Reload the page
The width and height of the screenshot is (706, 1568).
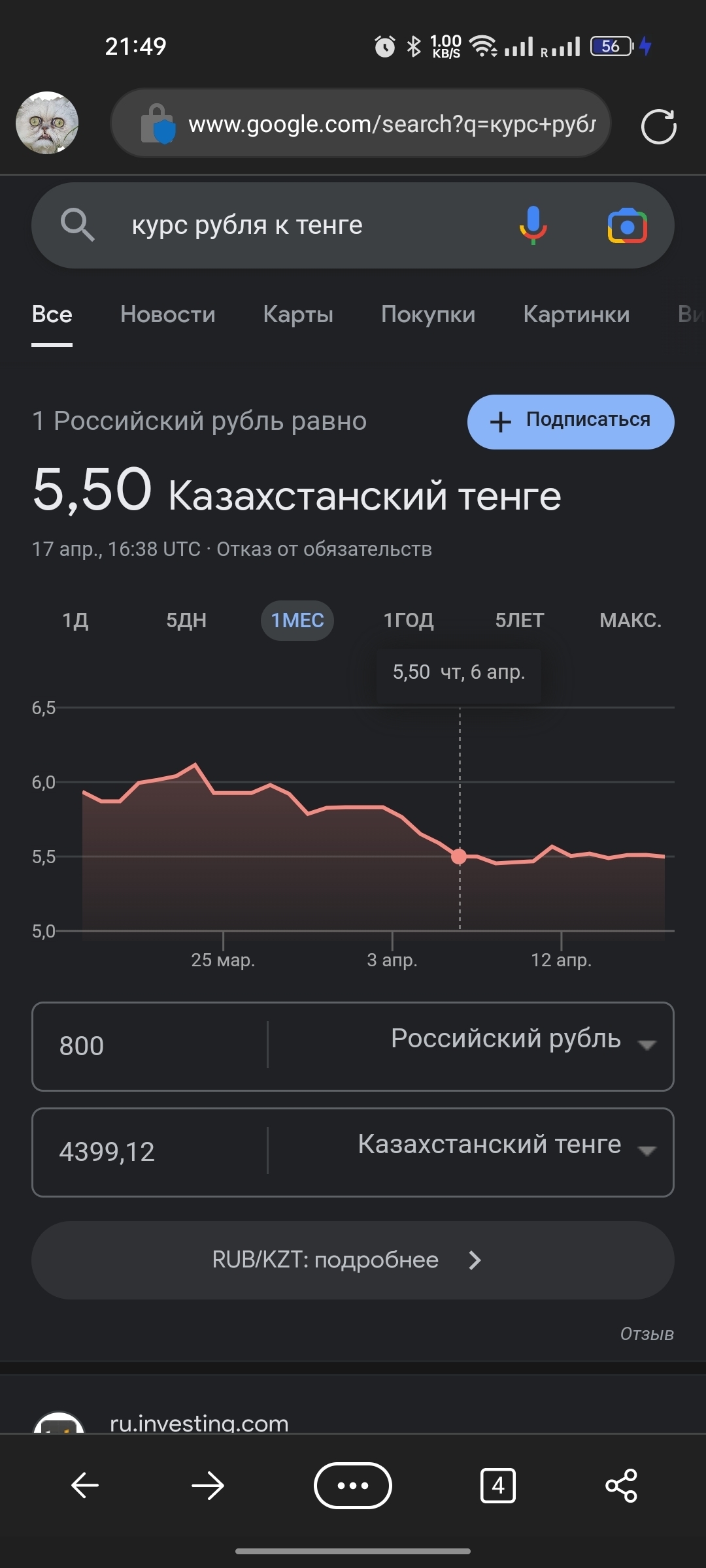coord(658,126)
